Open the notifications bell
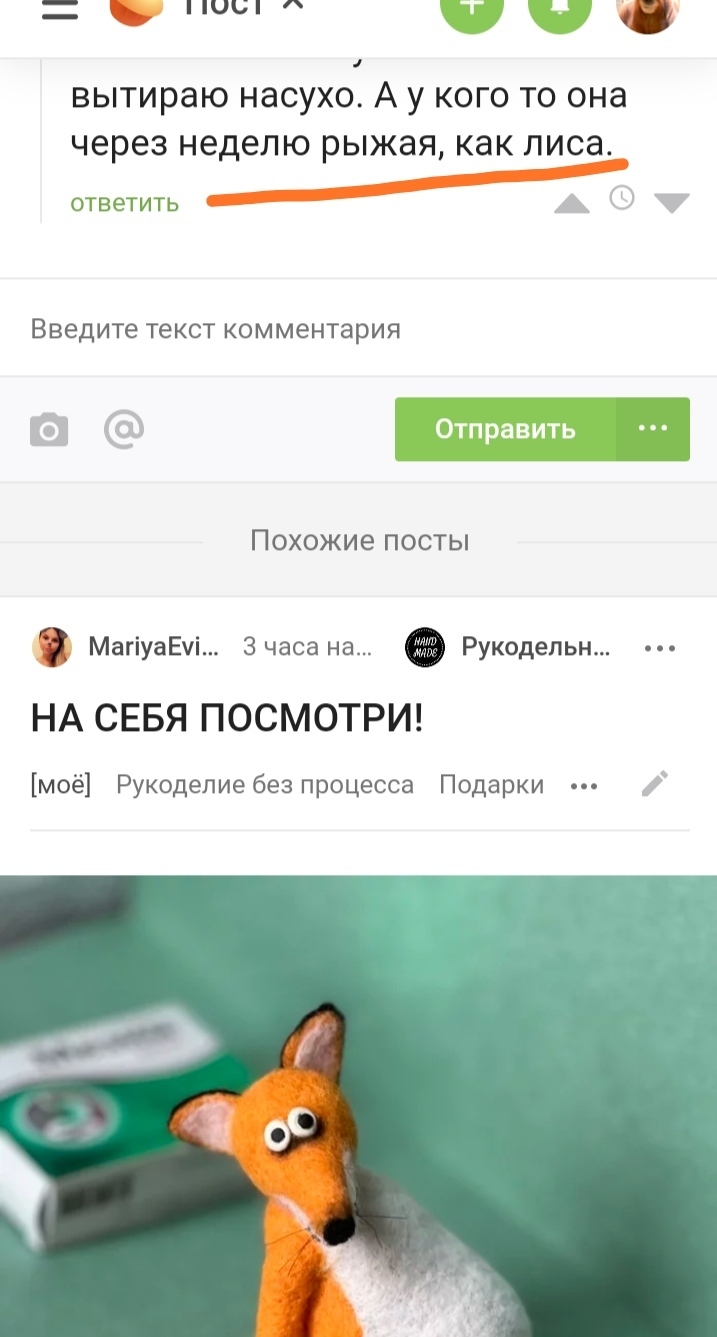 [559, 8]
